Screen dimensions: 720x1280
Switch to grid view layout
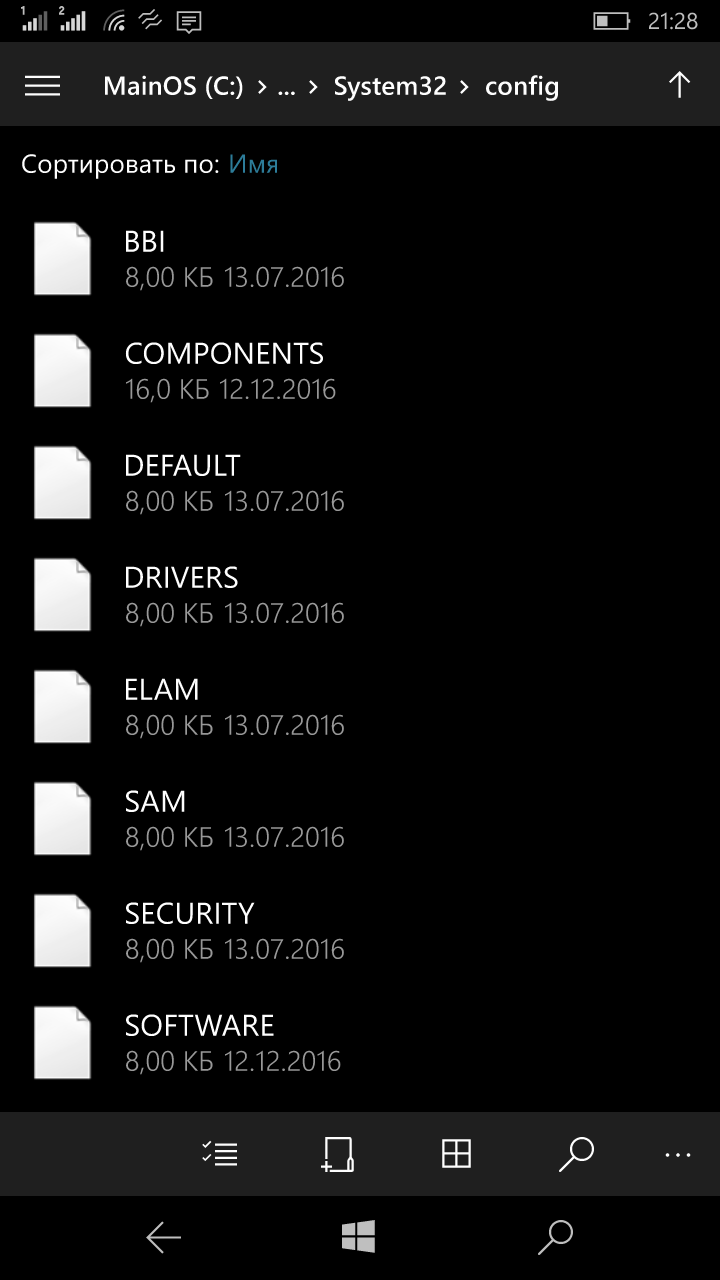pos(456,1153)
